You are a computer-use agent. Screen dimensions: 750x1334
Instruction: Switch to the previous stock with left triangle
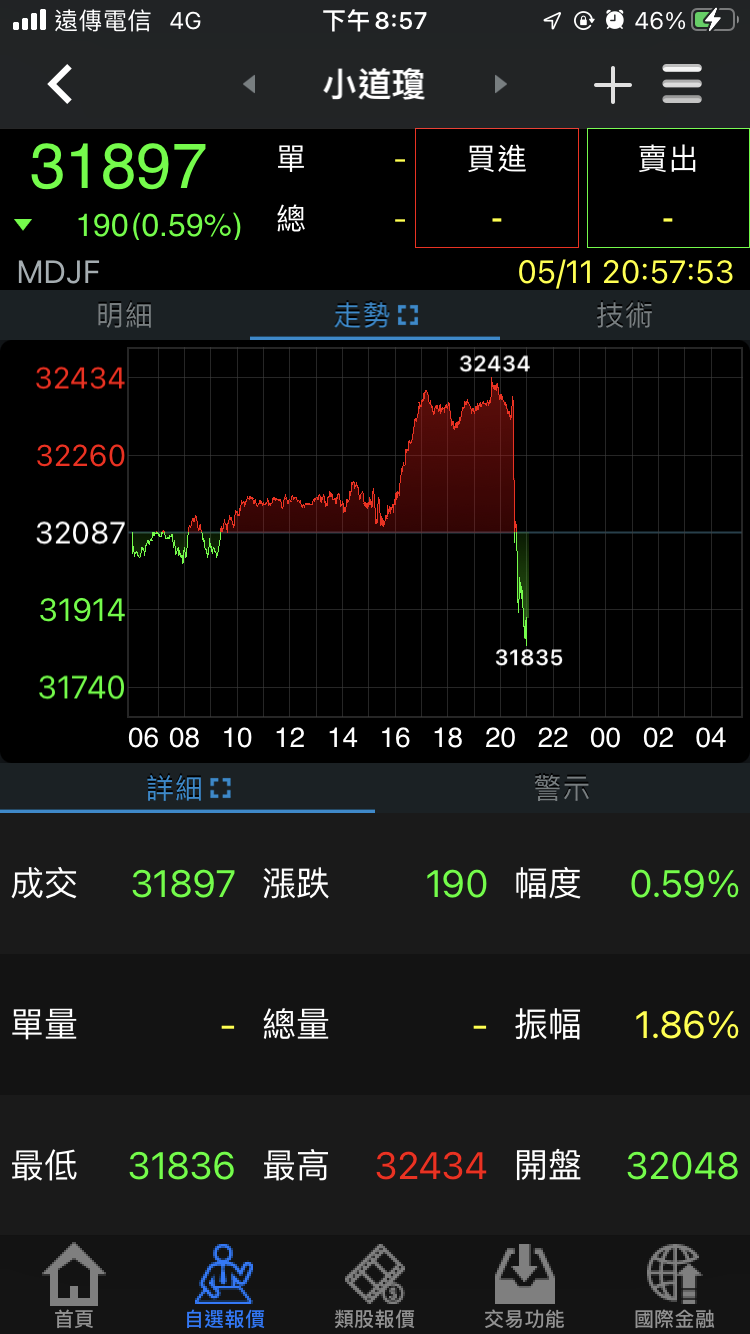pyautogui.click(x=249, y=84)
